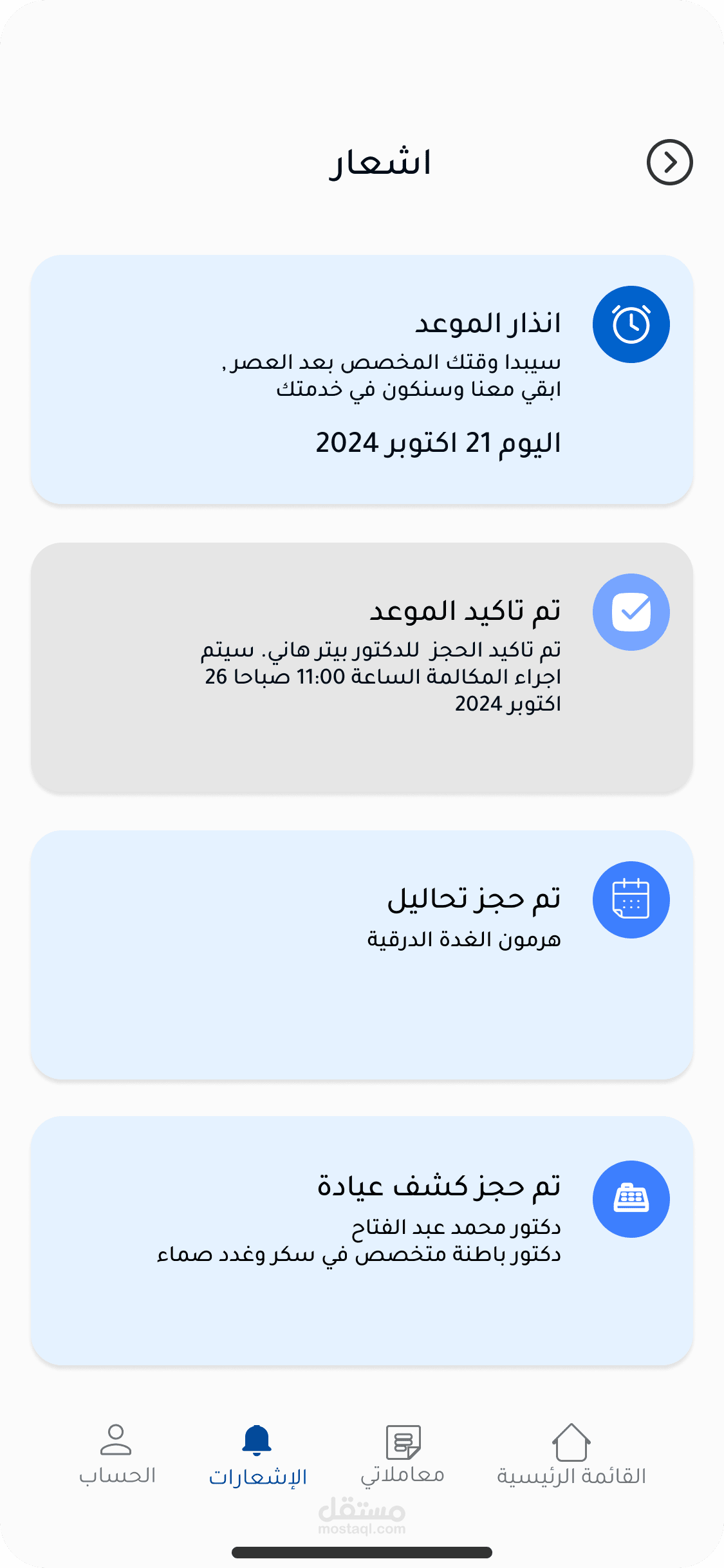Open the appointment alarm notification card
724x1568 pixels.
click(362, 380)
